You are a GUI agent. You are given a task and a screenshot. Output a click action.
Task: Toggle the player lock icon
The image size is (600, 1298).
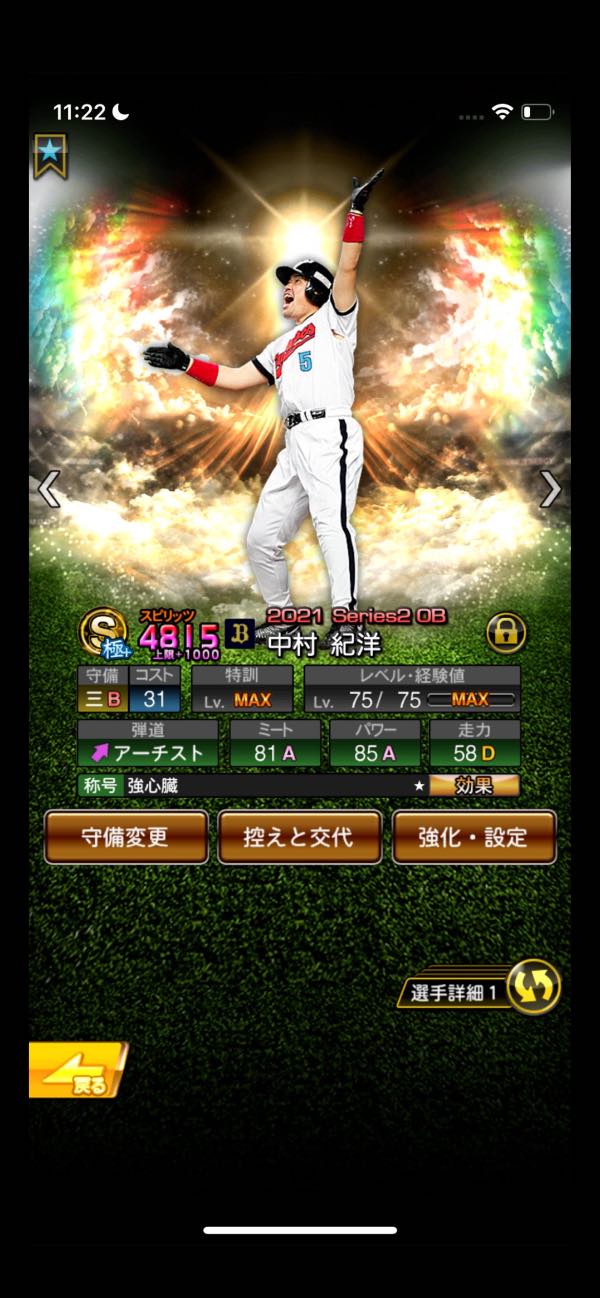[506, 634]
